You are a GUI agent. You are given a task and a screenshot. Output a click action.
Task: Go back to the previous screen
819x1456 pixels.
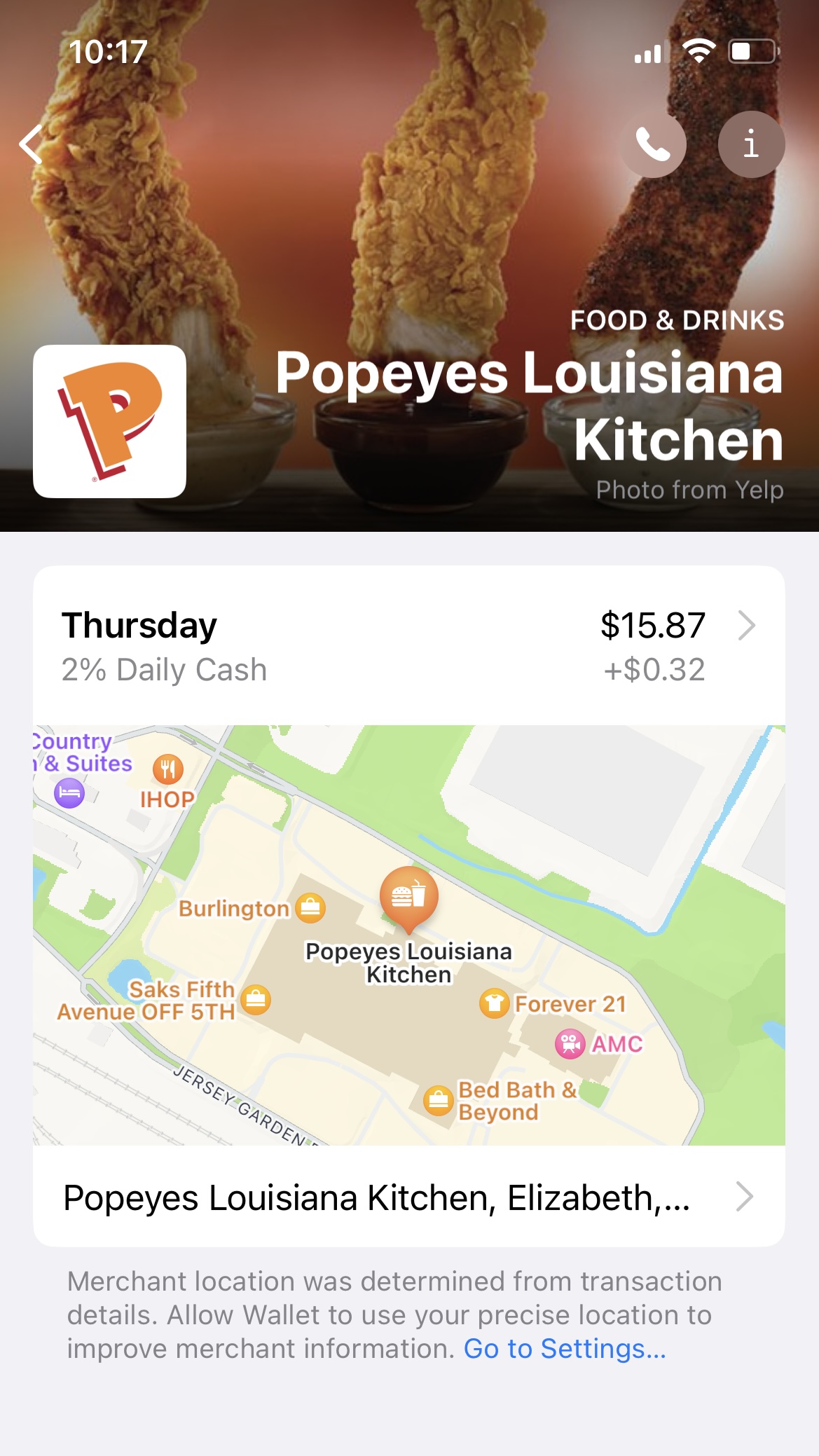coord(32,144)
